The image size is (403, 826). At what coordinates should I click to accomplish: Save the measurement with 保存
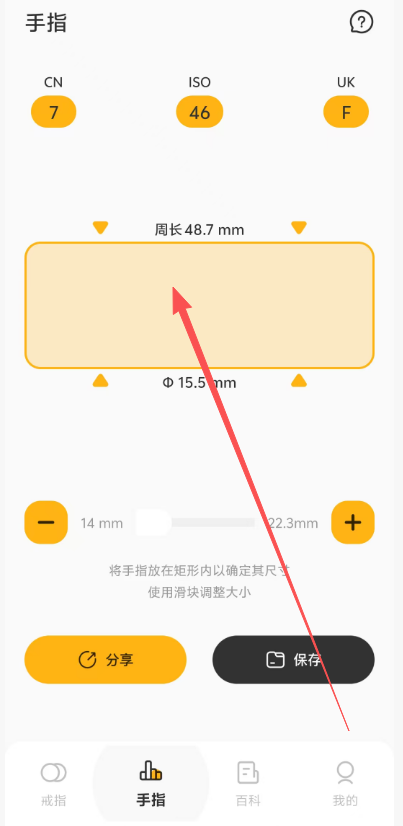point(293,660)
